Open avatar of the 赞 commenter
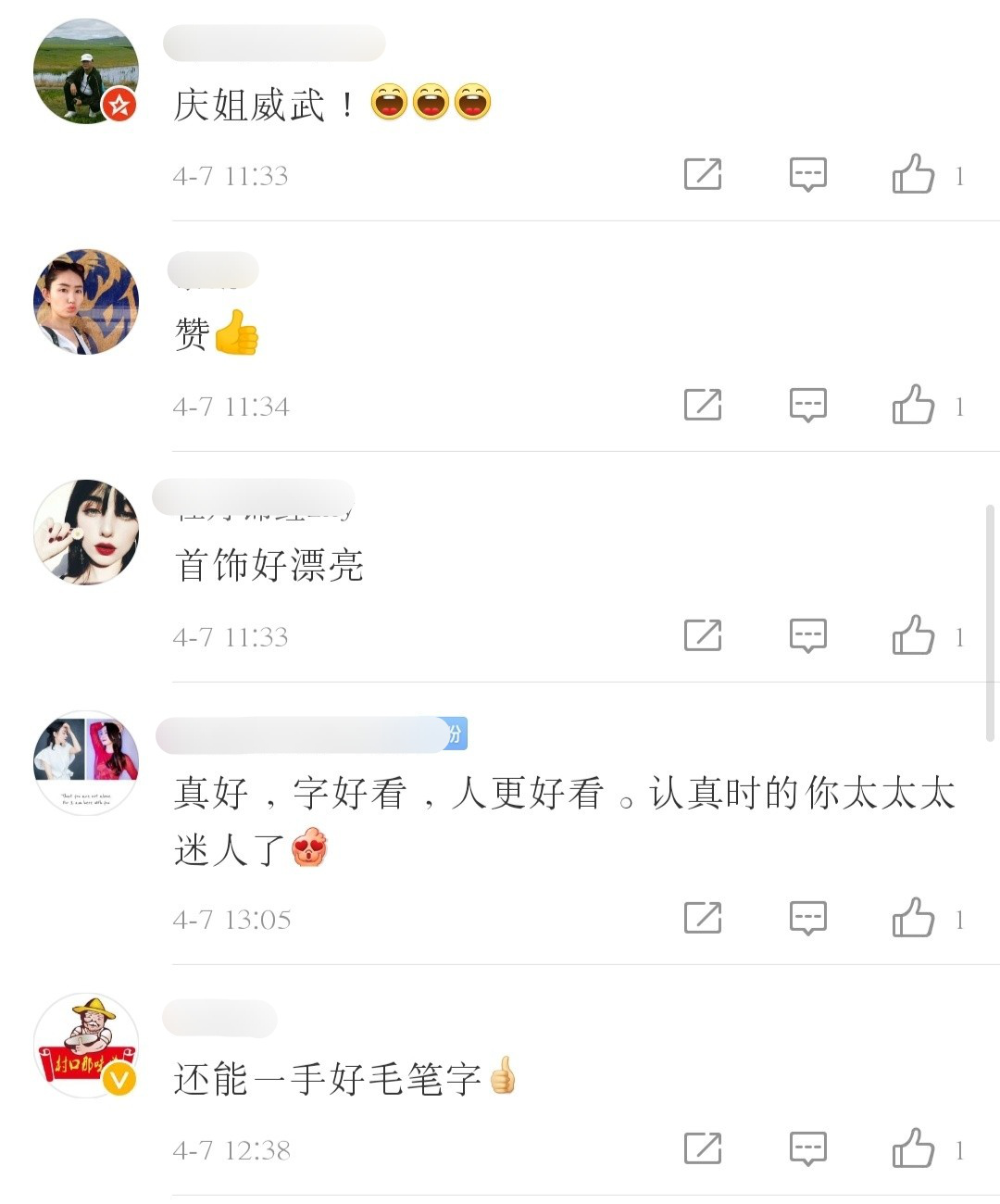Image resolution: width=1000 pixels, height=1204 pixels. pos(86,302)
